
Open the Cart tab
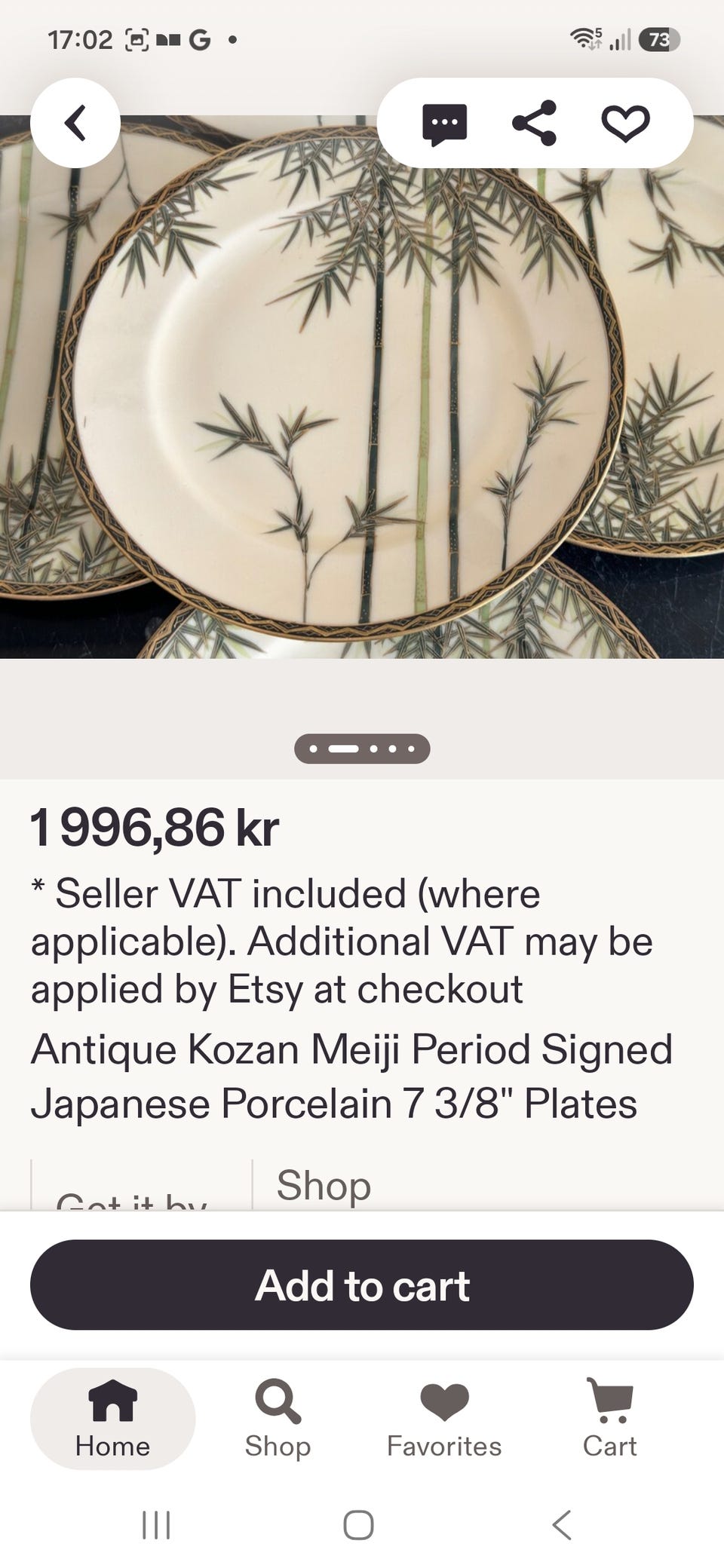610,1419
